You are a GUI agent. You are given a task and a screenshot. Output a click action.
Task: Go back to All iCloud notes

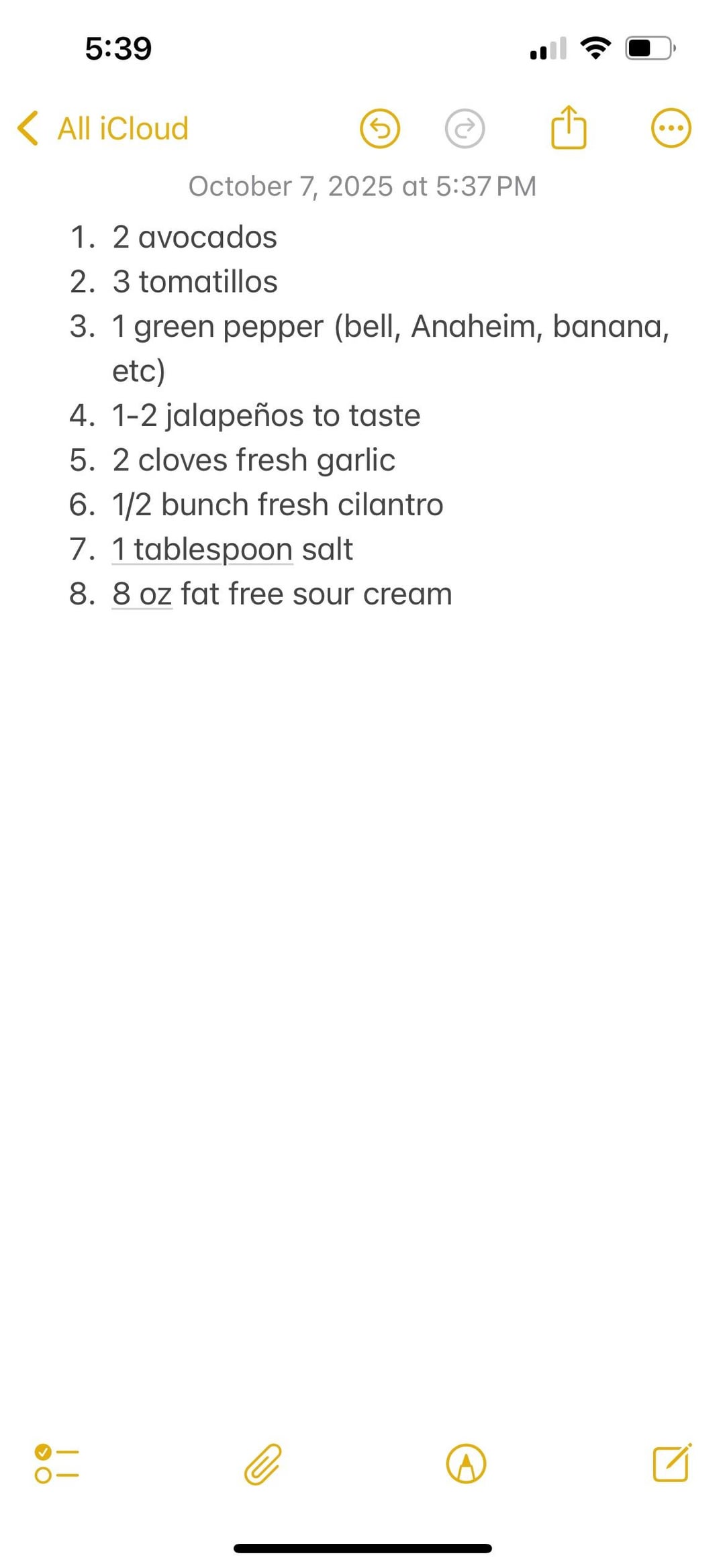103,128
